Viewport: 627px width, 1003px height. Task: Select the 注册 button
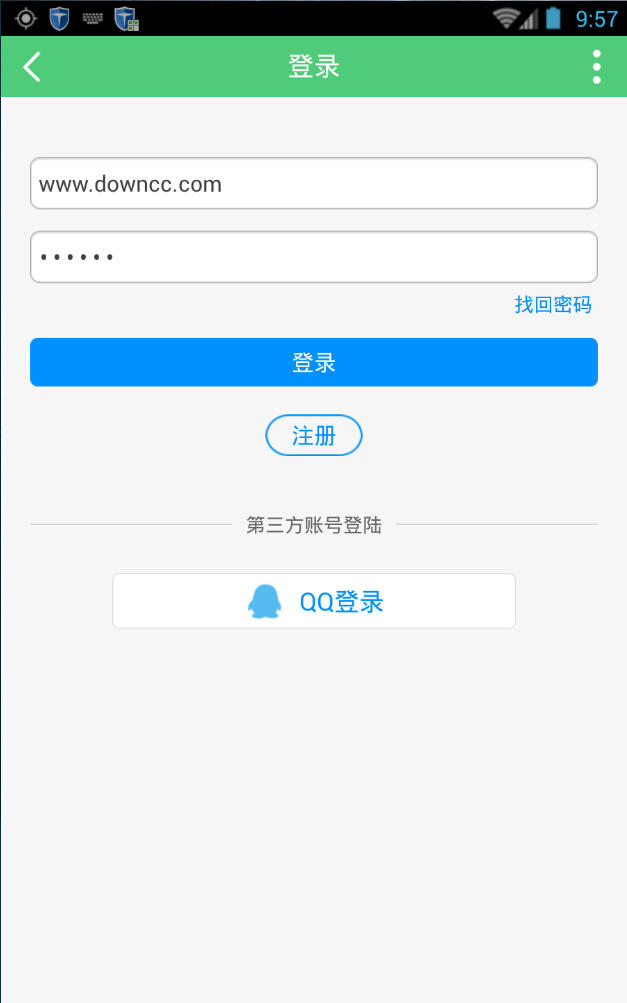click(314, 435)
